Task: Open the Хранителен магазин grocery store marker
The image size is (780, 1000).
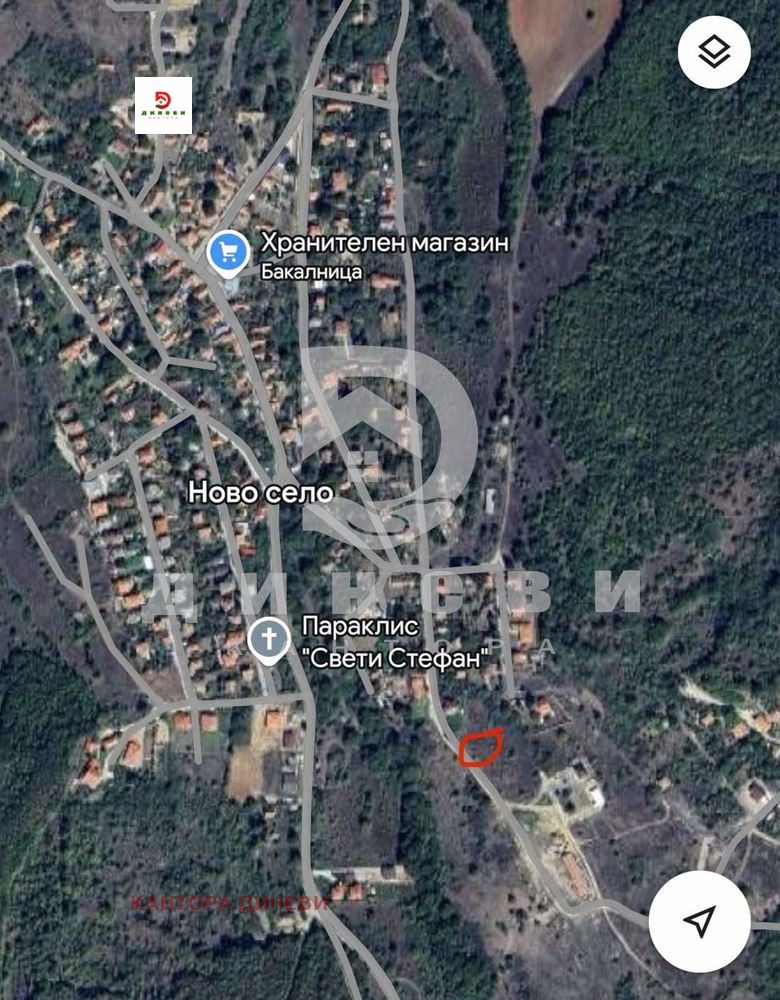Action: point(228,251)
